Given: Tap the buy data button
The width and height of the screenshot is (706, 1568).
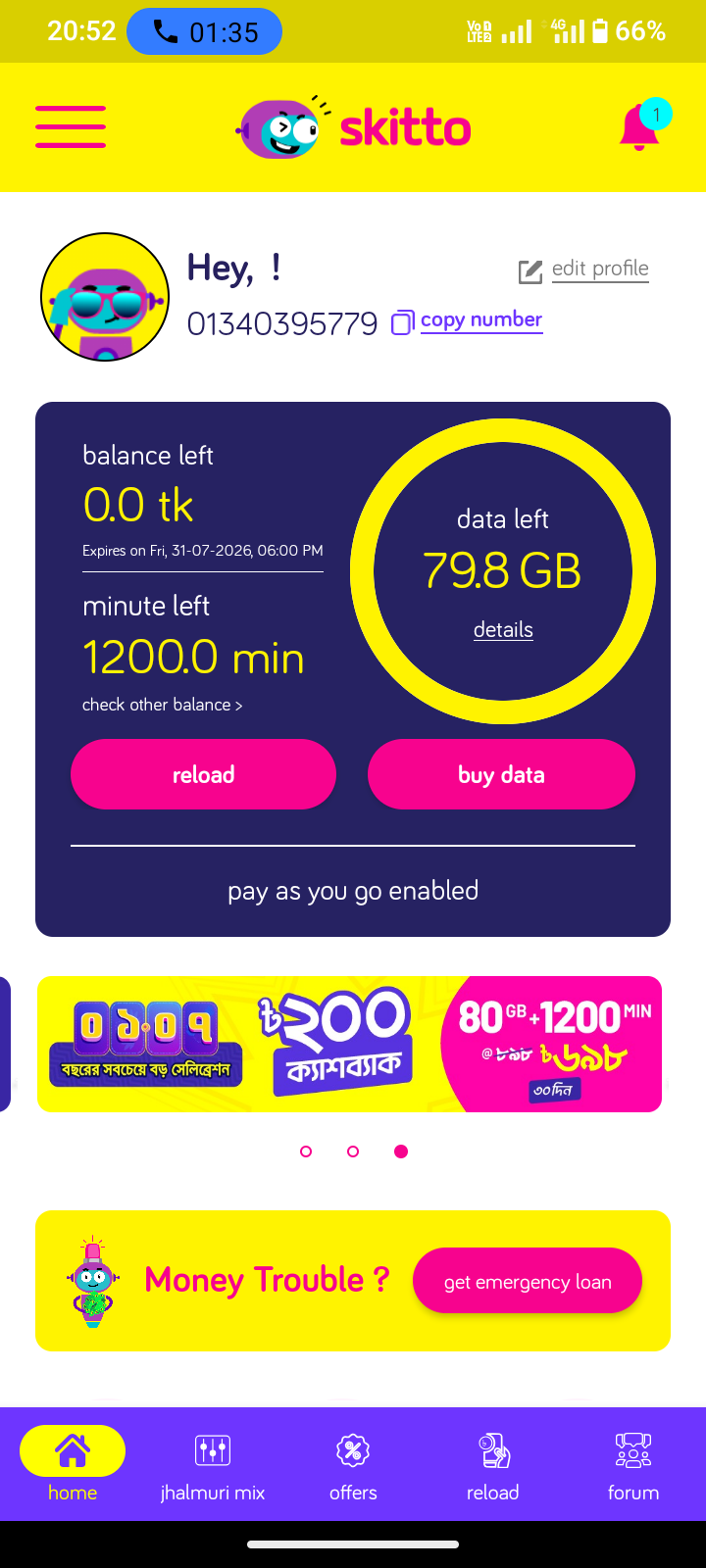Looking at the screenshot, I should (x=501, y=774).
